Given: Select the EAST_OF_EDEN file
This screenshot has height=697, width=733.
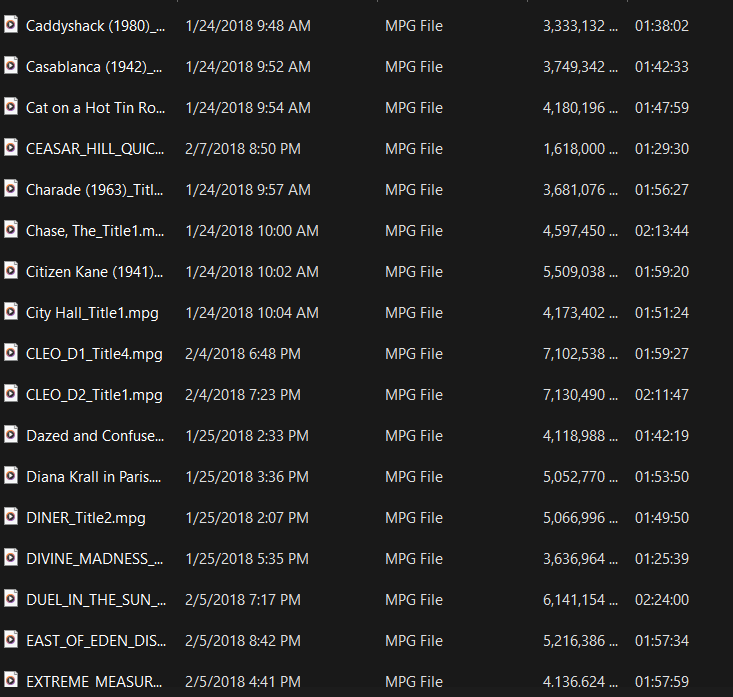Looking at the screenshot, I should click(x=95, y=641).
